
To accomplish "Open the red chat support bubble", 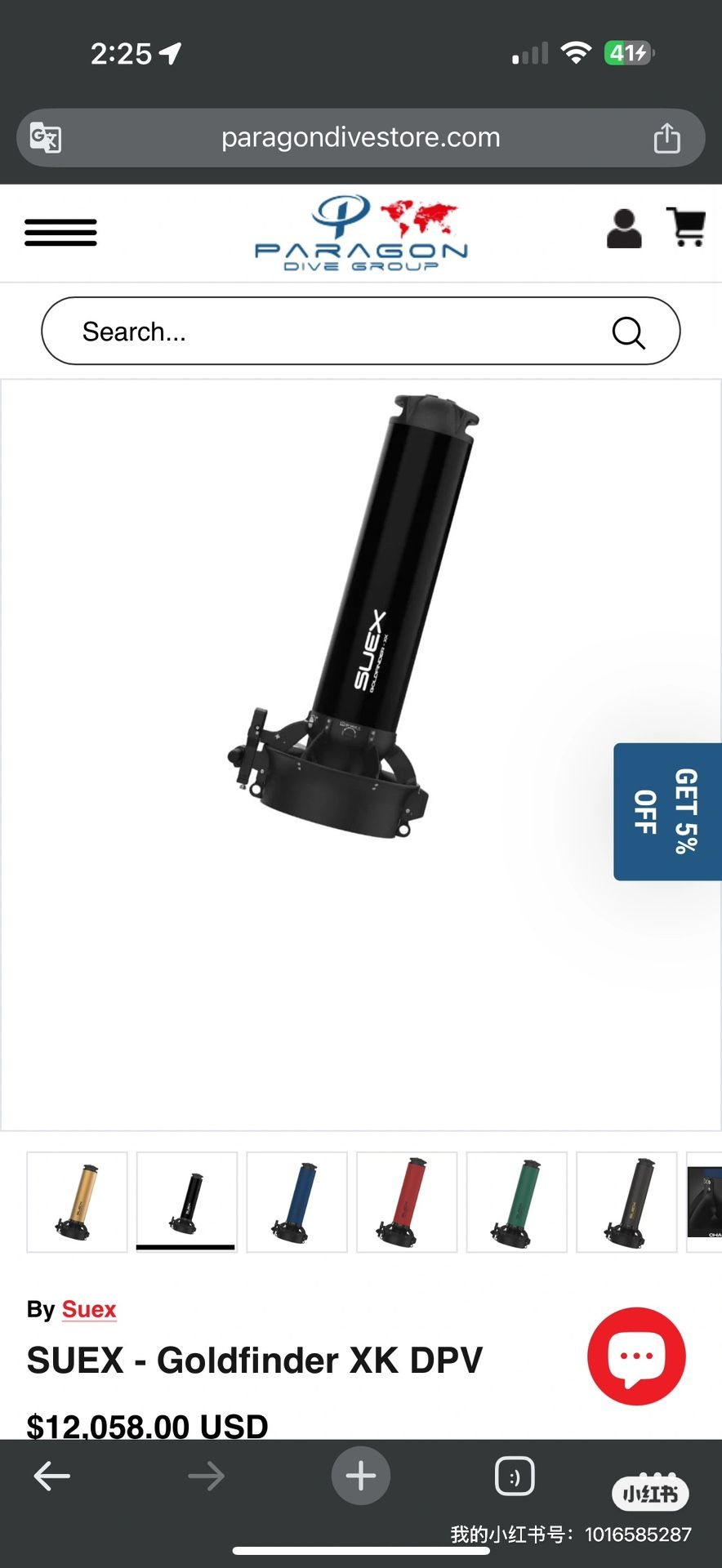I will tap(636, 1356).
